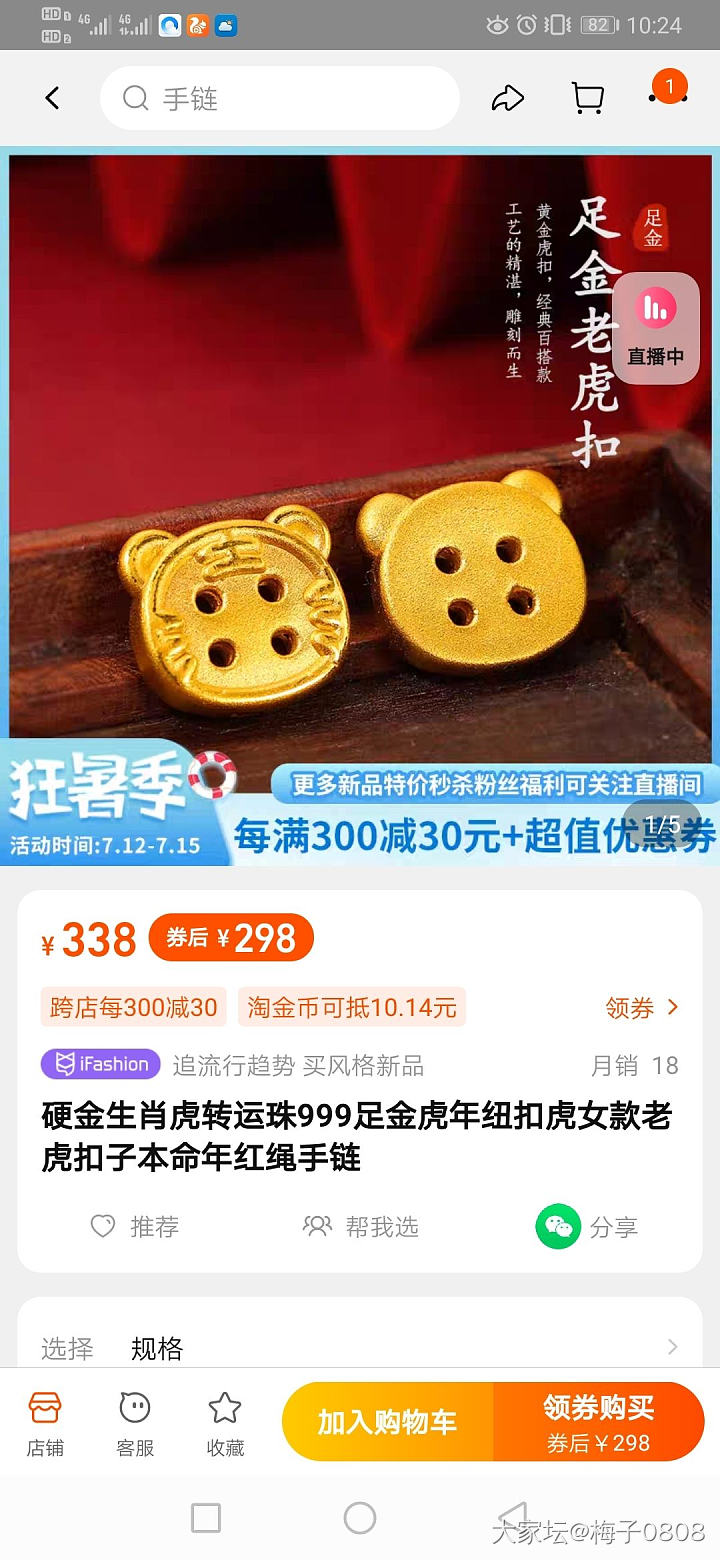This screenshot has height=1560, width=720.
Task: Buy with coupon via 领券购买
Action: point(598,1422)
